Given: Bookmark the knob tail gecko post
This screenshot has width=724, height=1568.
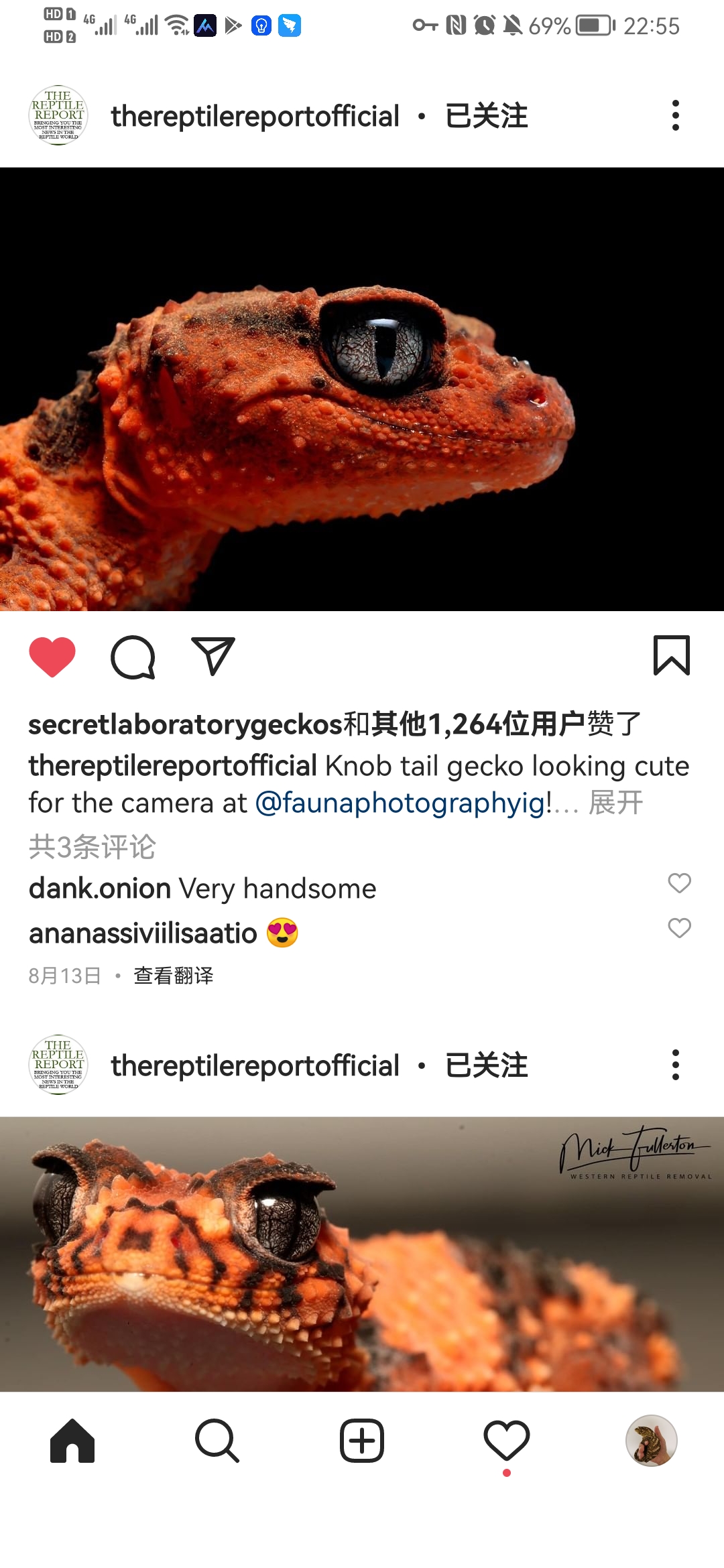Looking at the screenshot, I should [x=671, y=655].
